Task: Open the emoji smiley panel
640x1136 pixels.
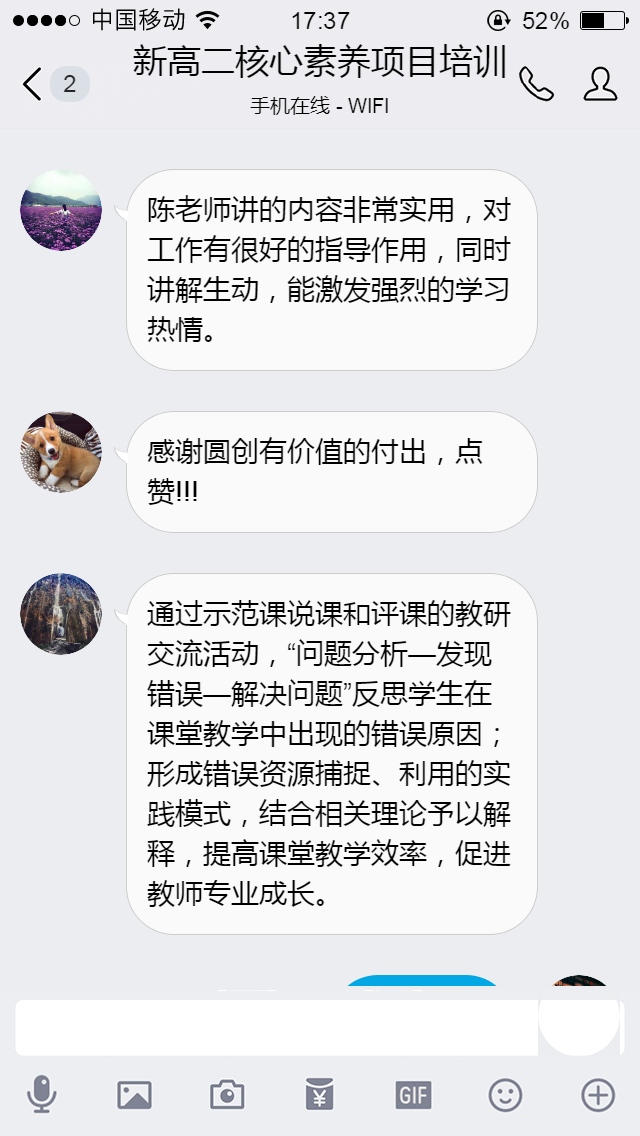Action: pos(505,1095)
